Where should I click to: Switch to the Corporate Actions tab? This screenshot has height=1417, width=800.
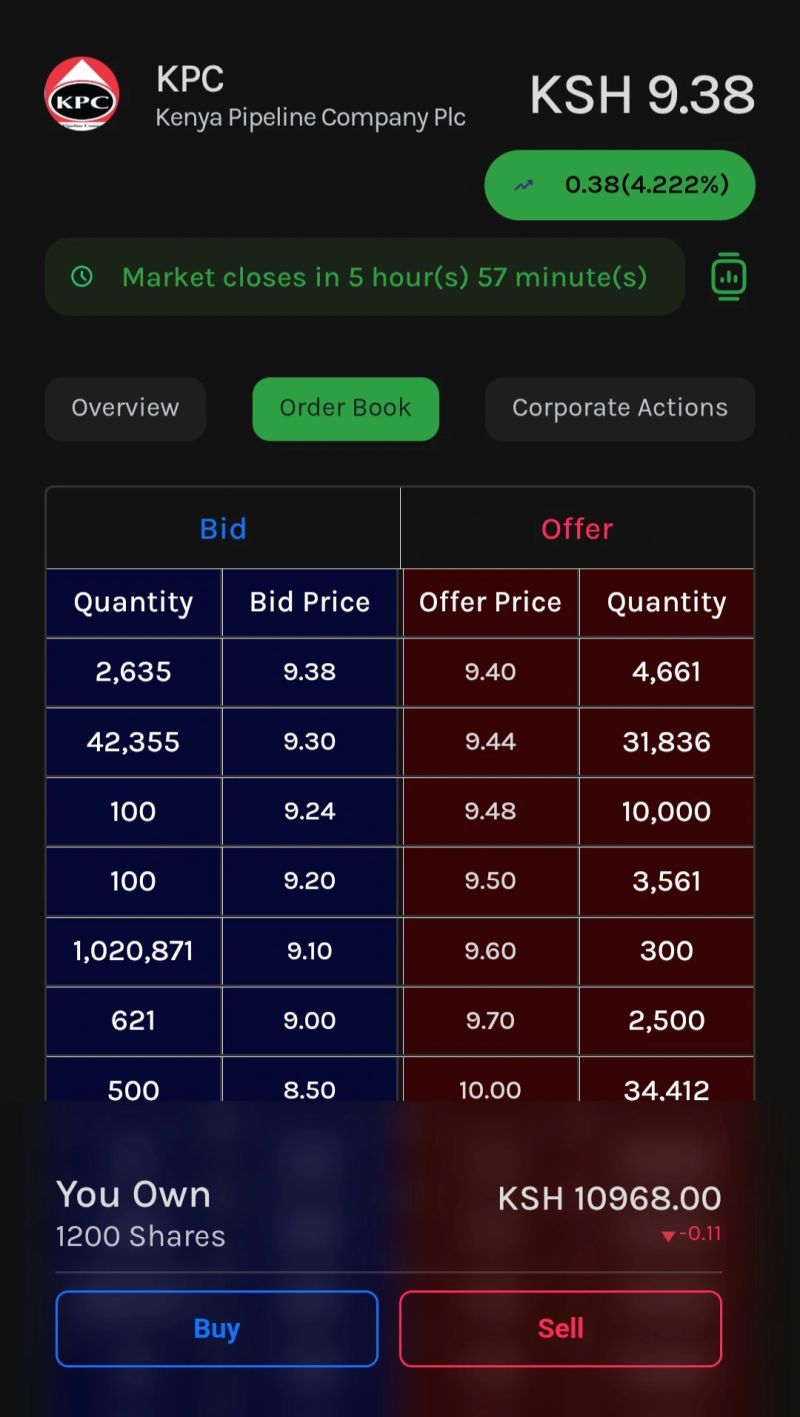(x=619, y=408)
